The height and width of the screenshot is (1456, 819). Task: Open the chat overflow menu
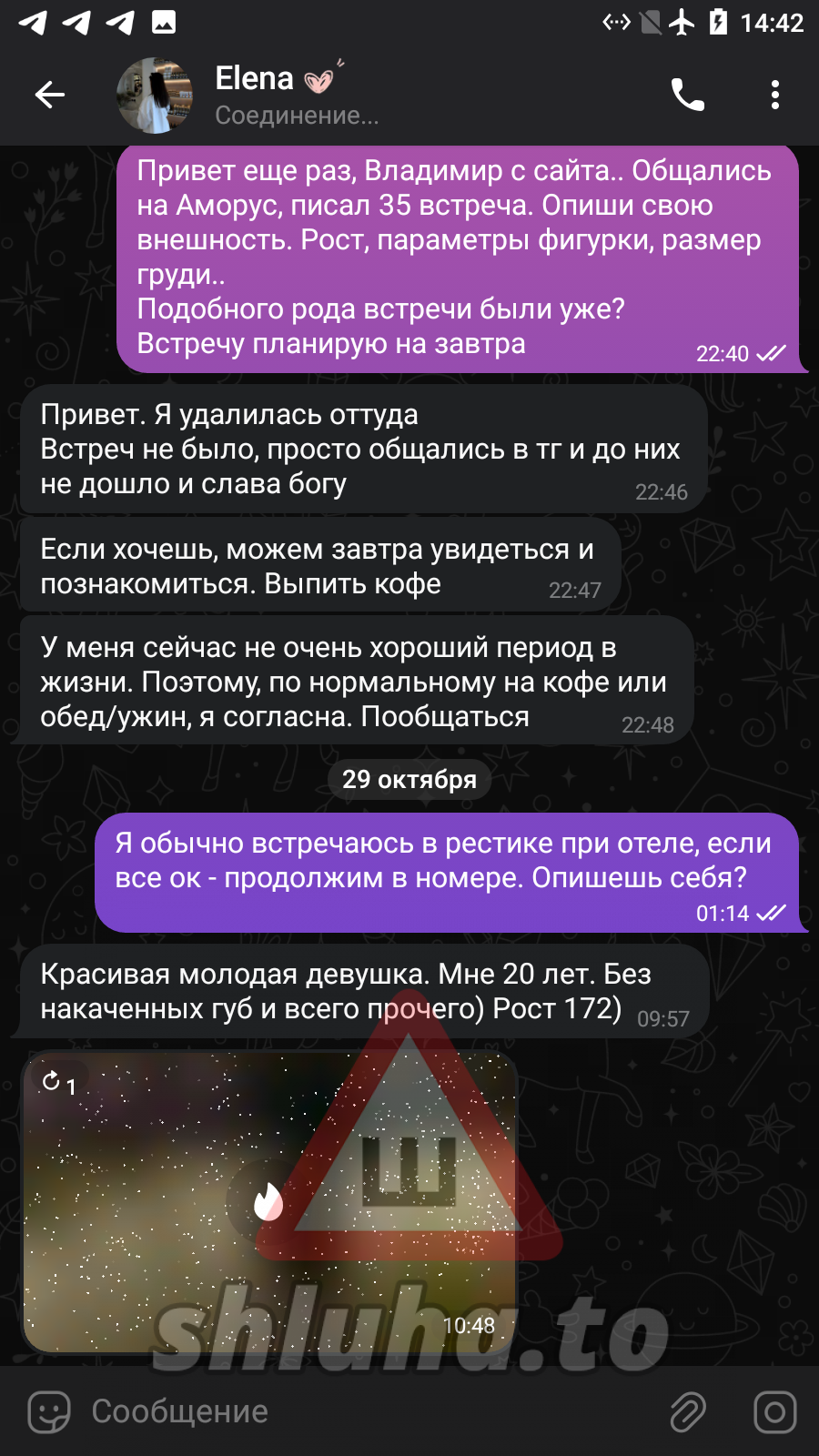[x=774, y=95]
